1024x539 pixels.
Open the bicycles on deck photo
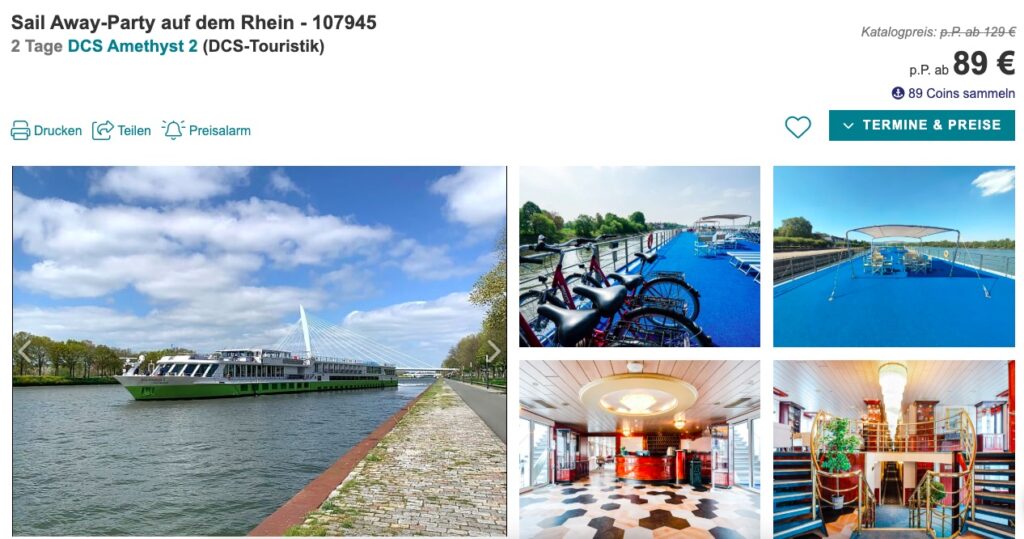[639, 256]
